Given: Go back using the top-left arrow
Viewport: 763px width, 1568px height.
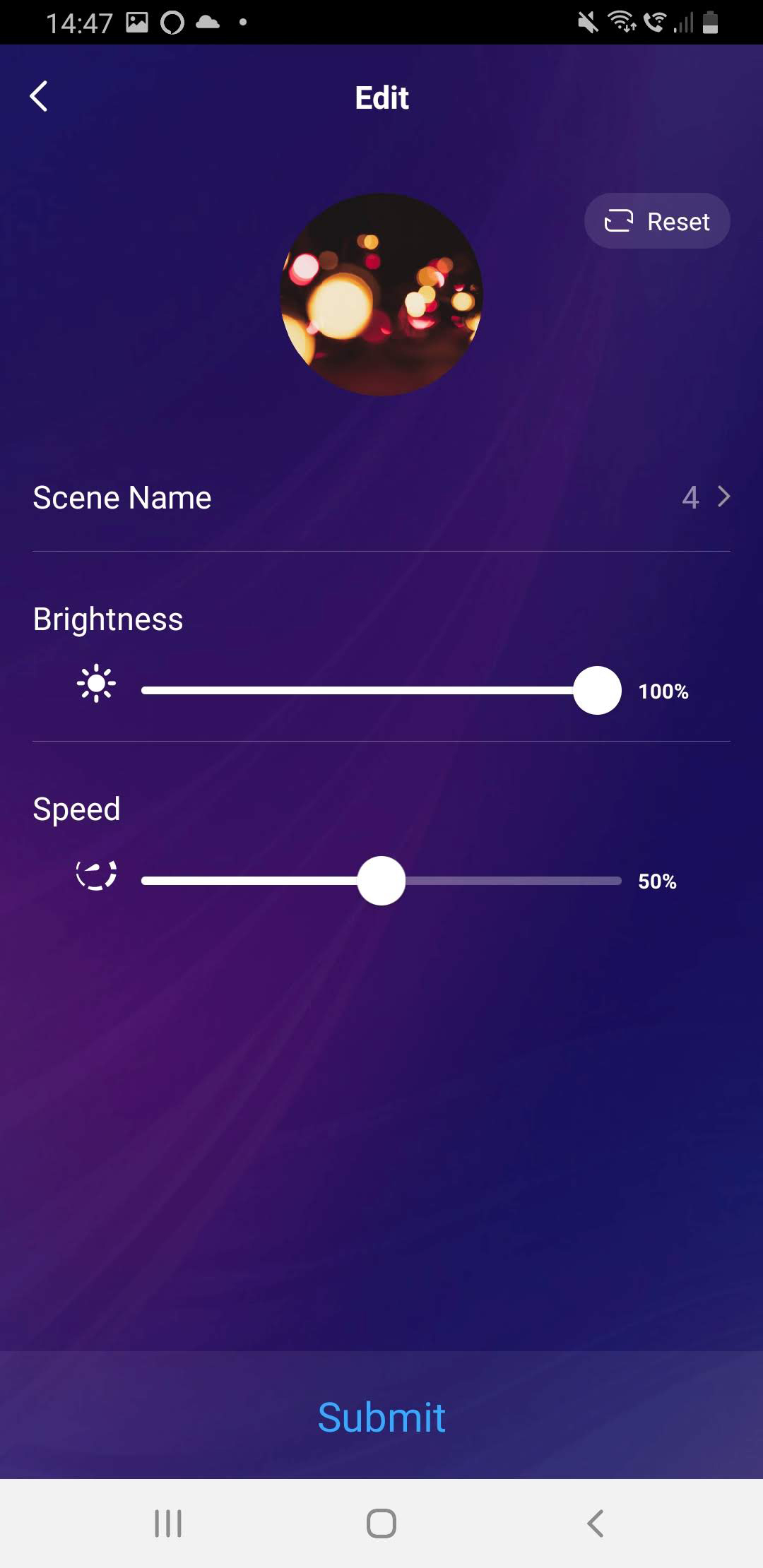Looking at the screenshot, I should (x=40, y=97).
